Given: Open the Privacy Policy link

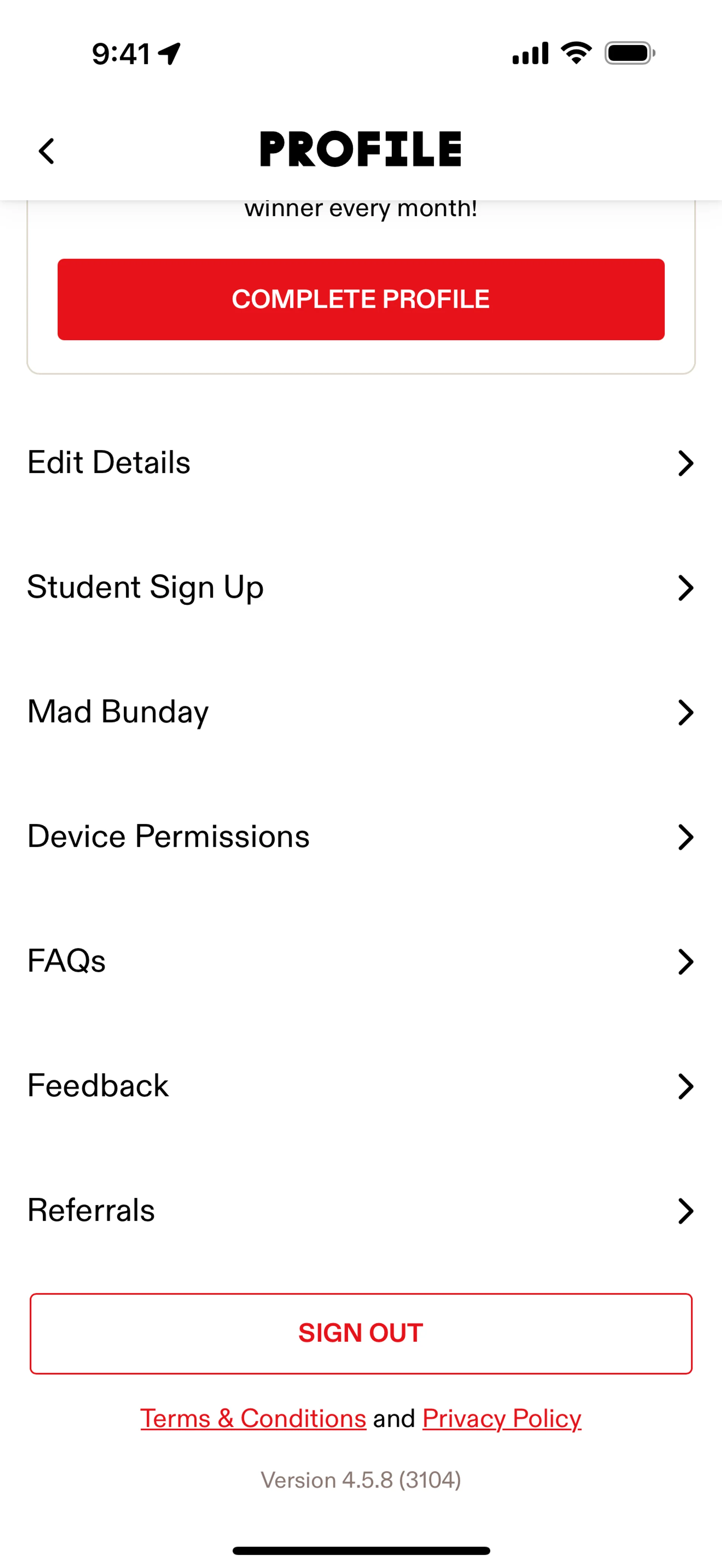Looking at the screenshot, I should (502, 1419).
